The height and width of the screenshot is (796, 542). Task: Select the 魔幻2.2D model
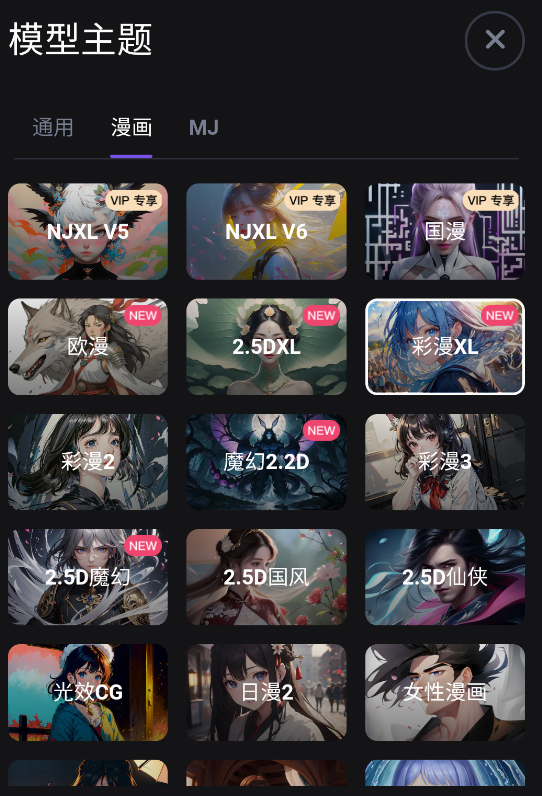(x=266, y=462)
